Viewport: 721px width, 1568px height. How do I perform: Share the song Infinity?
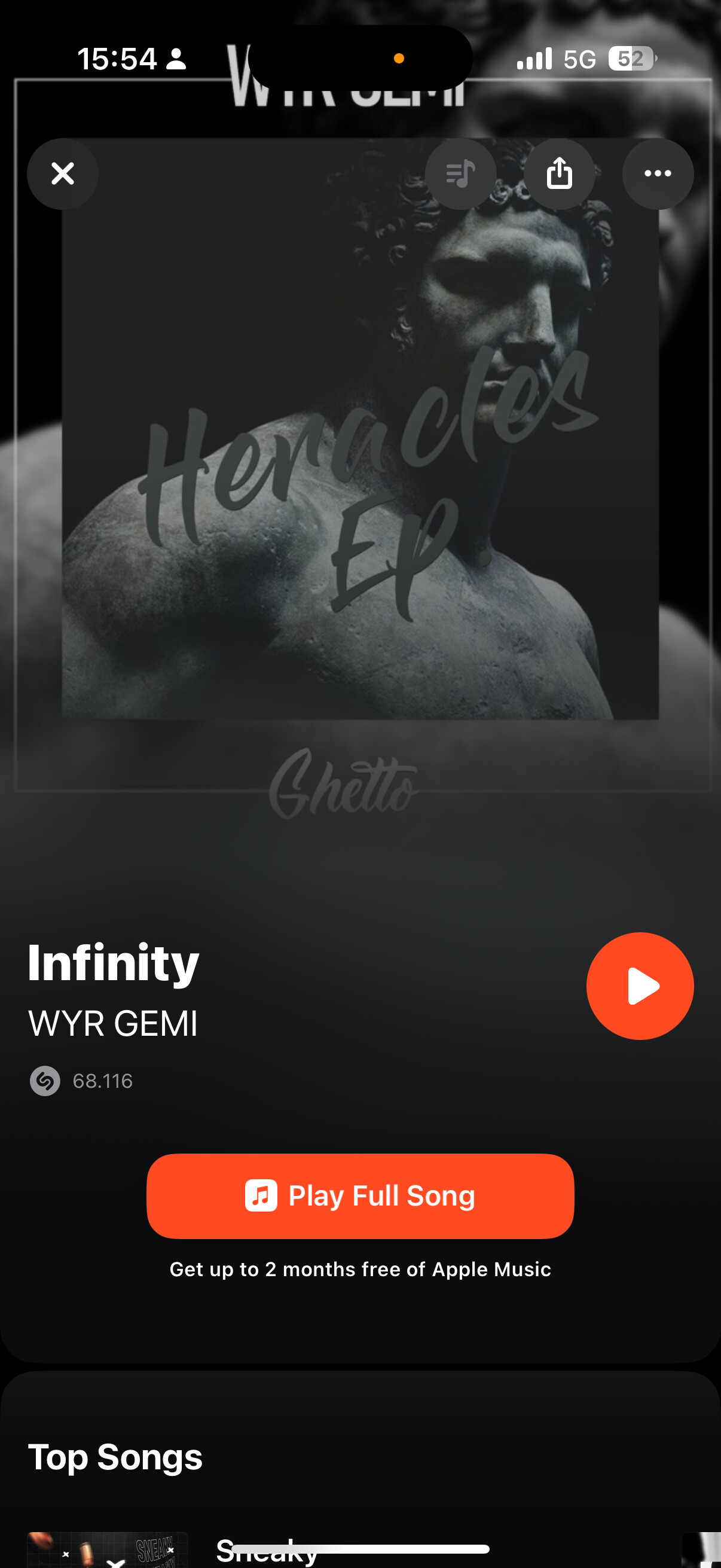pyautogui.click(x=559, y=174)
